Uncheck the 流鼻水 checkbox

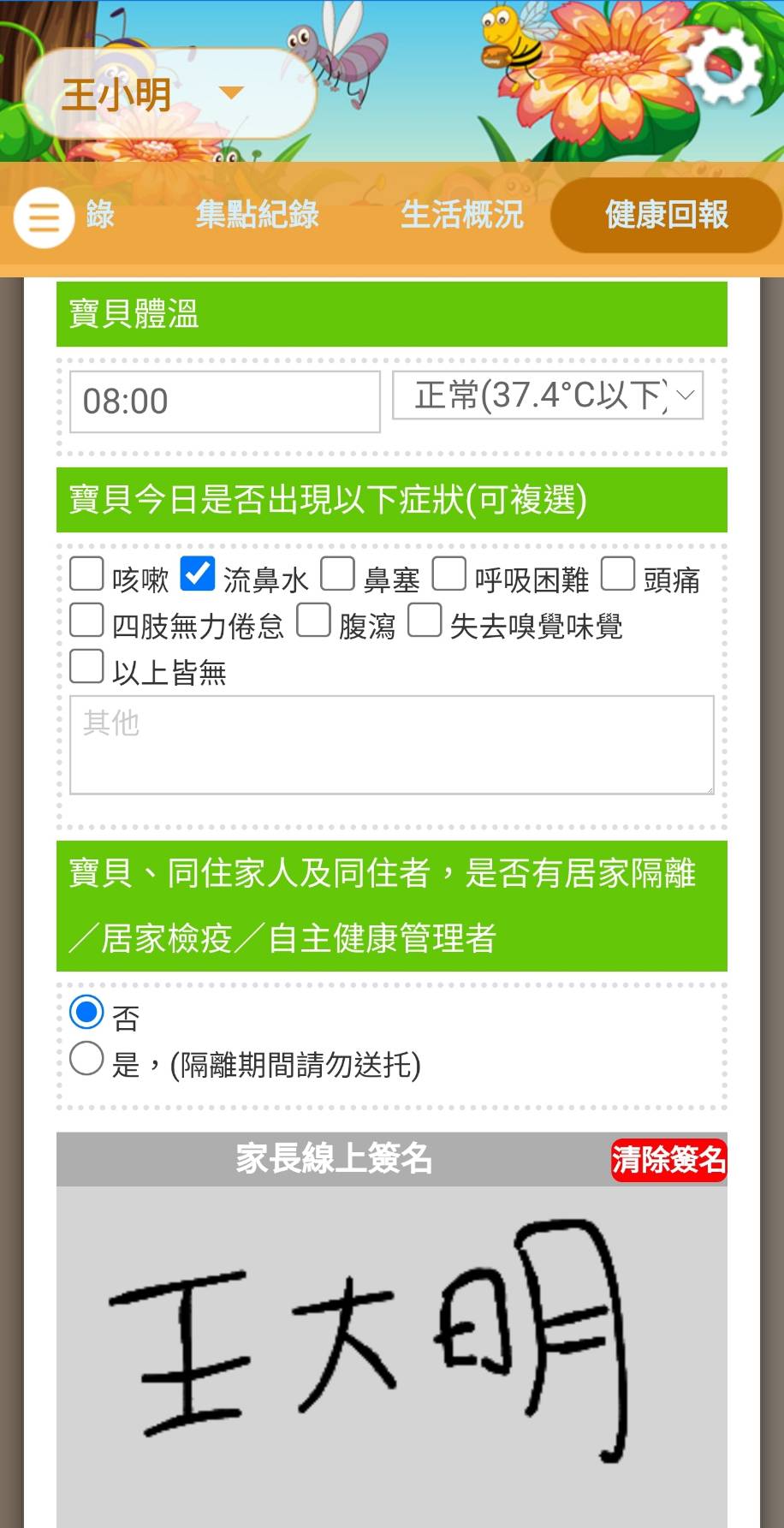tap(198, 574)
